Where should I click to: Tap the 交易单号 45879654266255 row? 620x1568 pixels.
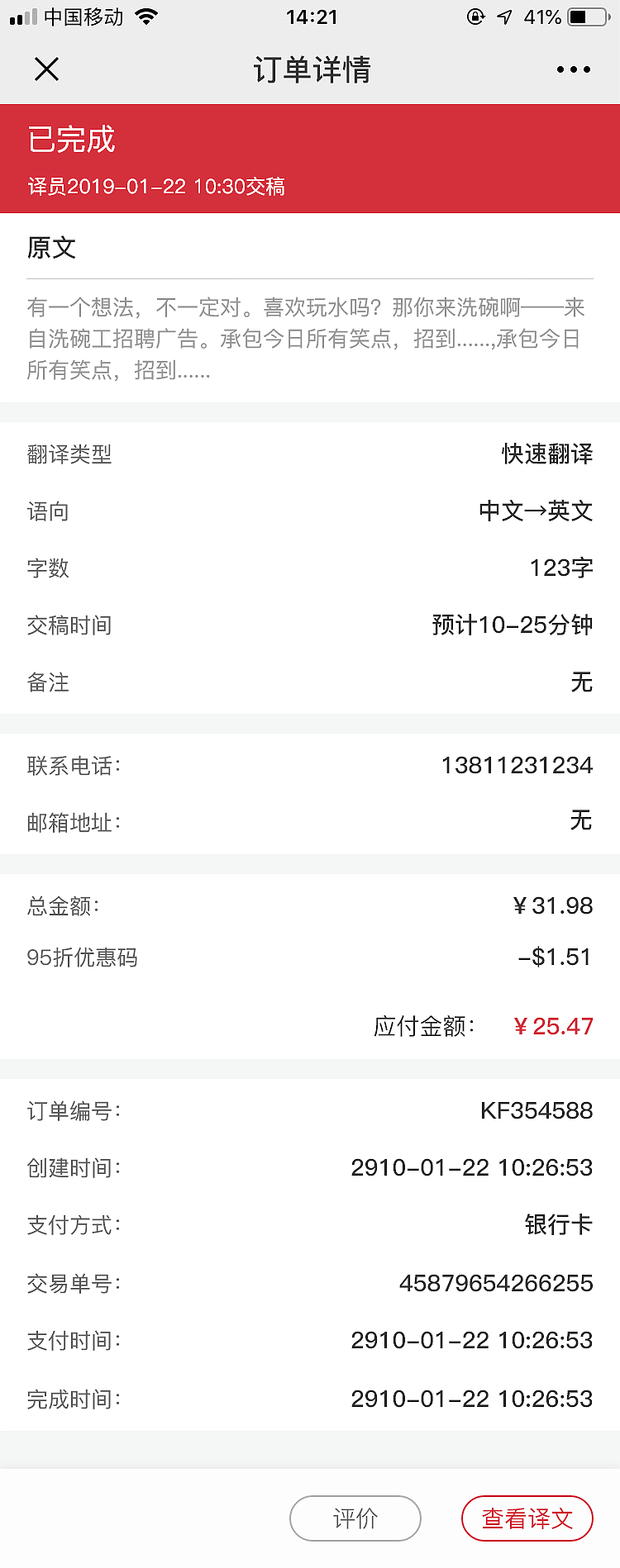310,1283
